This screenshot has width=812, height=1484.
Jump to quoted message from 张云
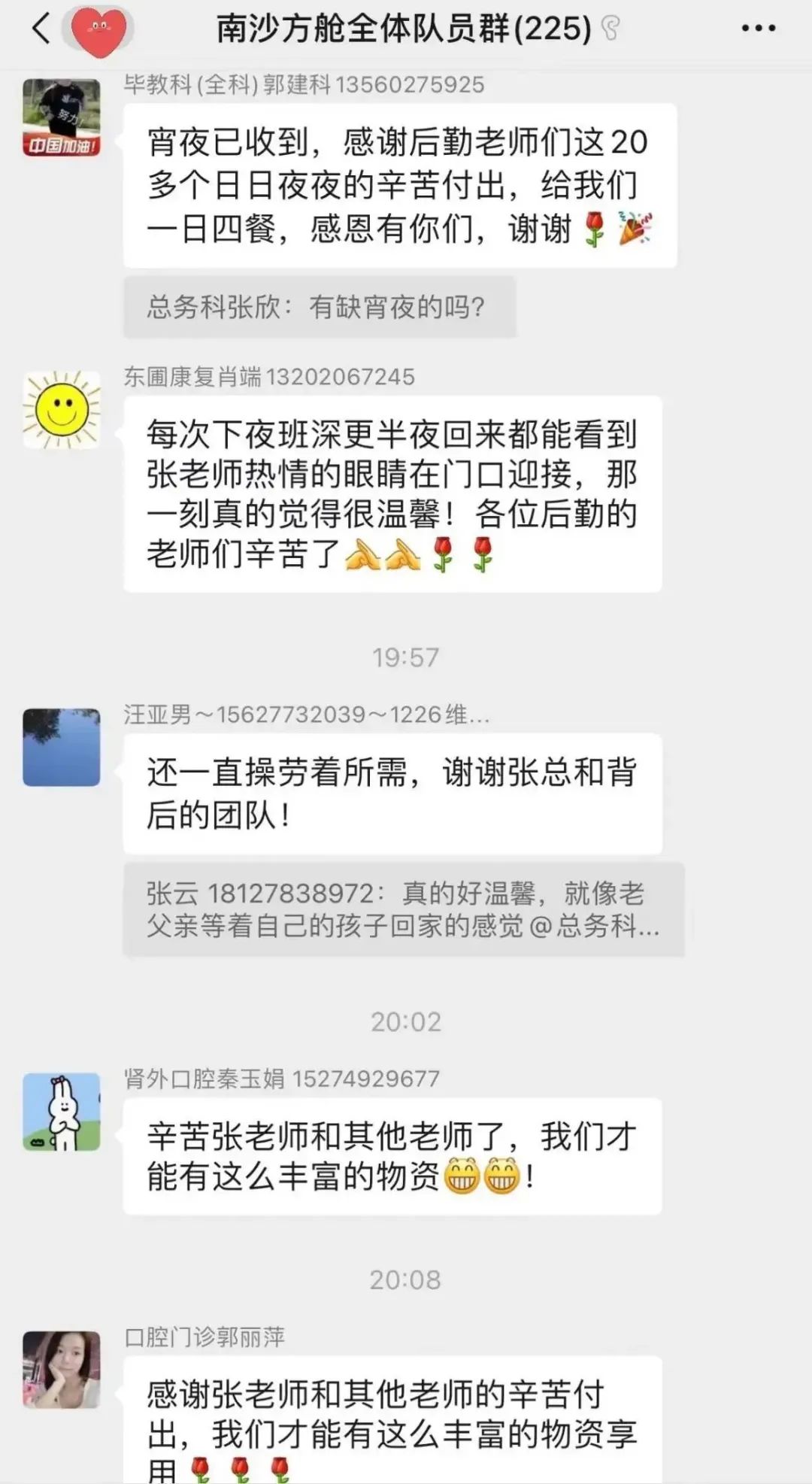403,909
